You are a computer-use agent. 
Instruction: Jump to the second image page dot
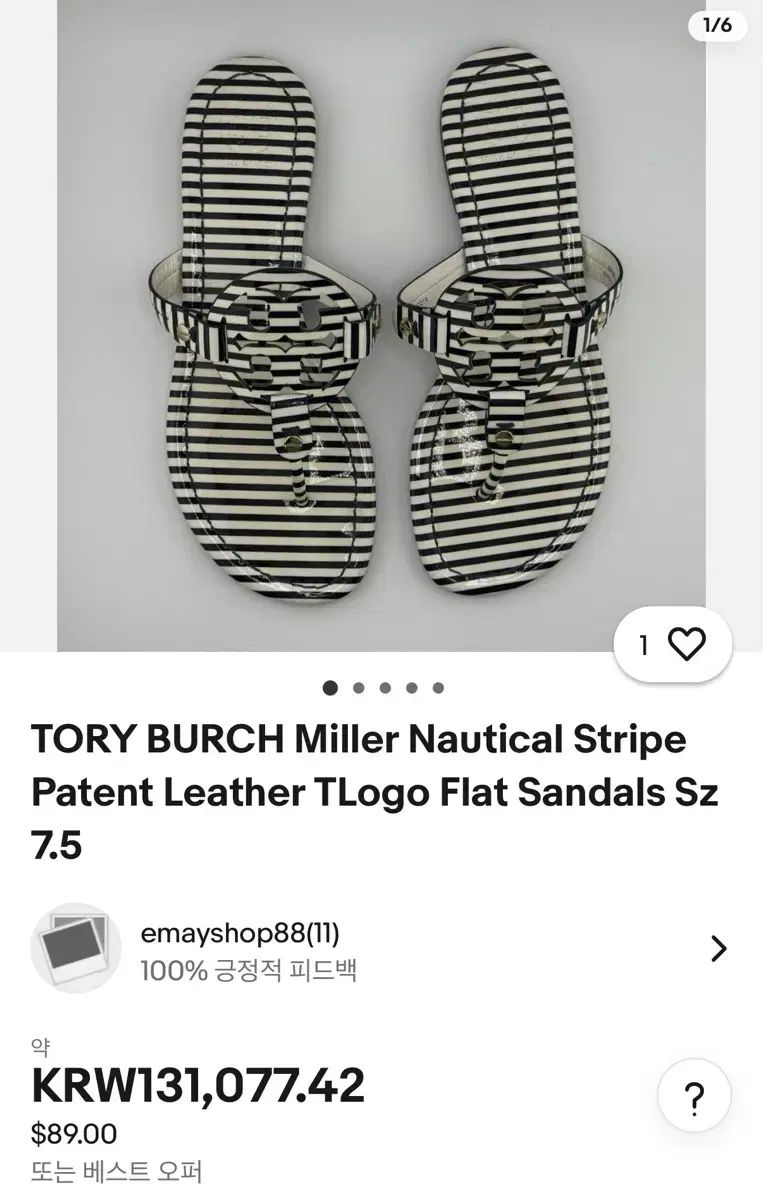point(359,688)
